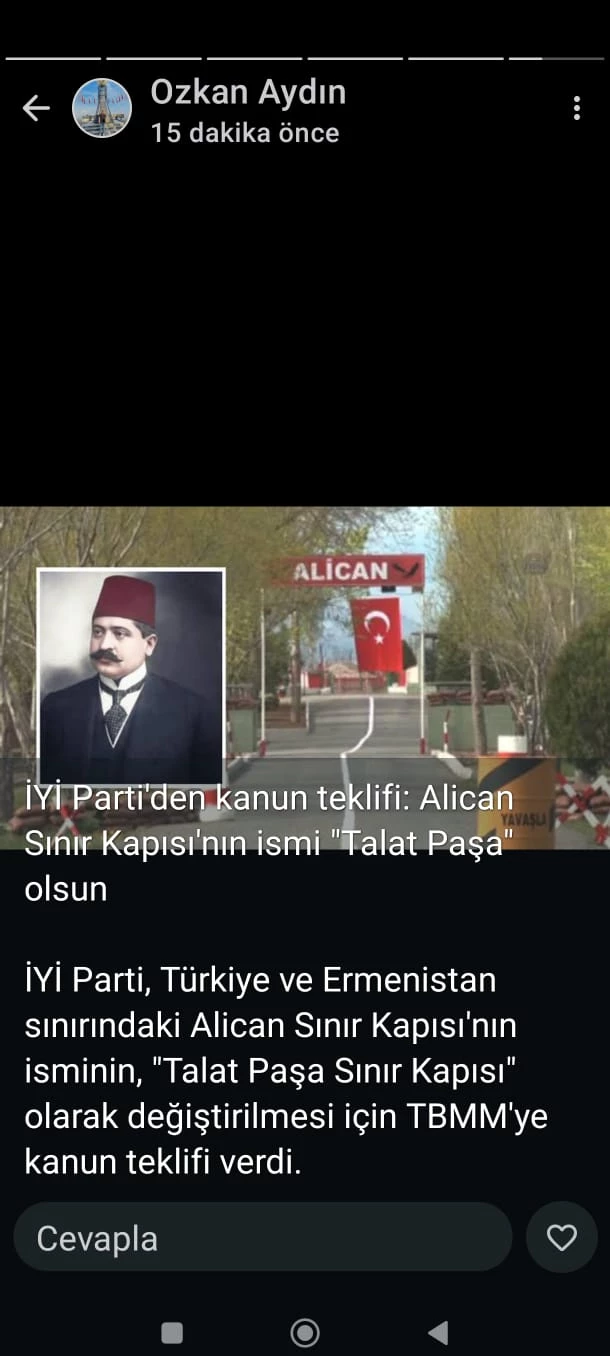Tap the Cevapla reply field
610x1356 pixels.
coord(262,1238)
